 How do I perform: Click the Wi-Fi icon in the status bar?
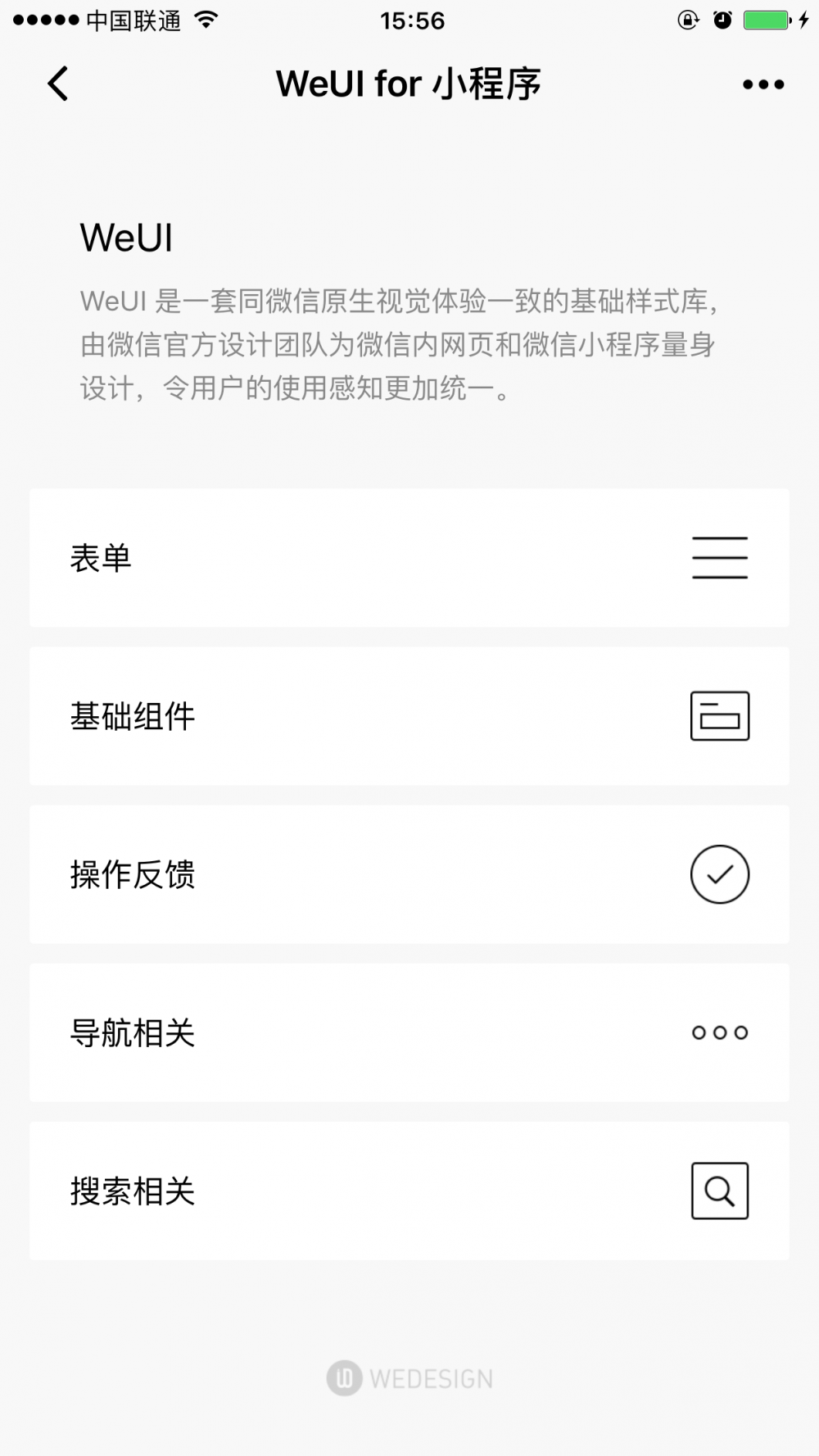(205, 20)
